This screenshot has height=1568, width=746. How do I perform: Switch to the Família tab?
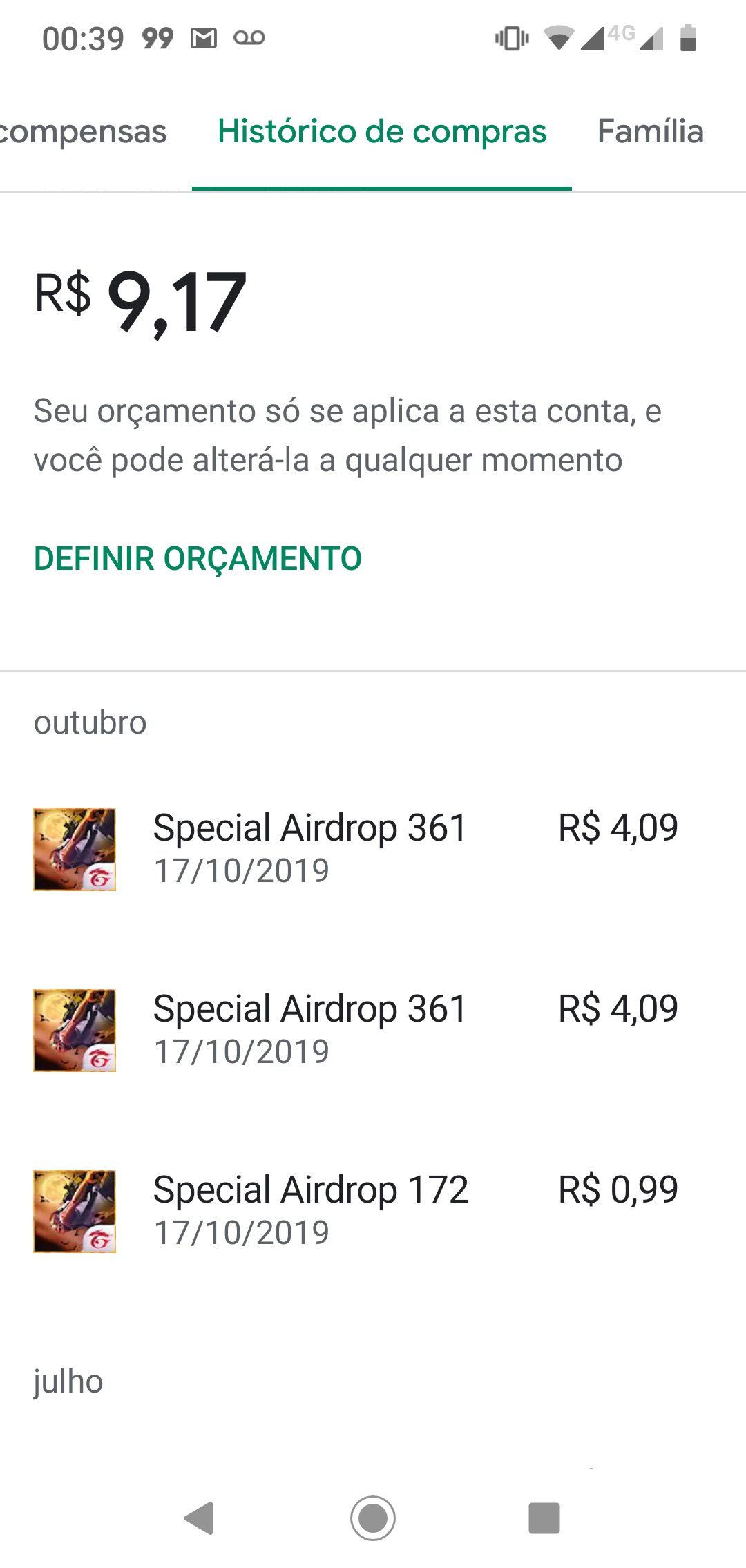[650, 131]
